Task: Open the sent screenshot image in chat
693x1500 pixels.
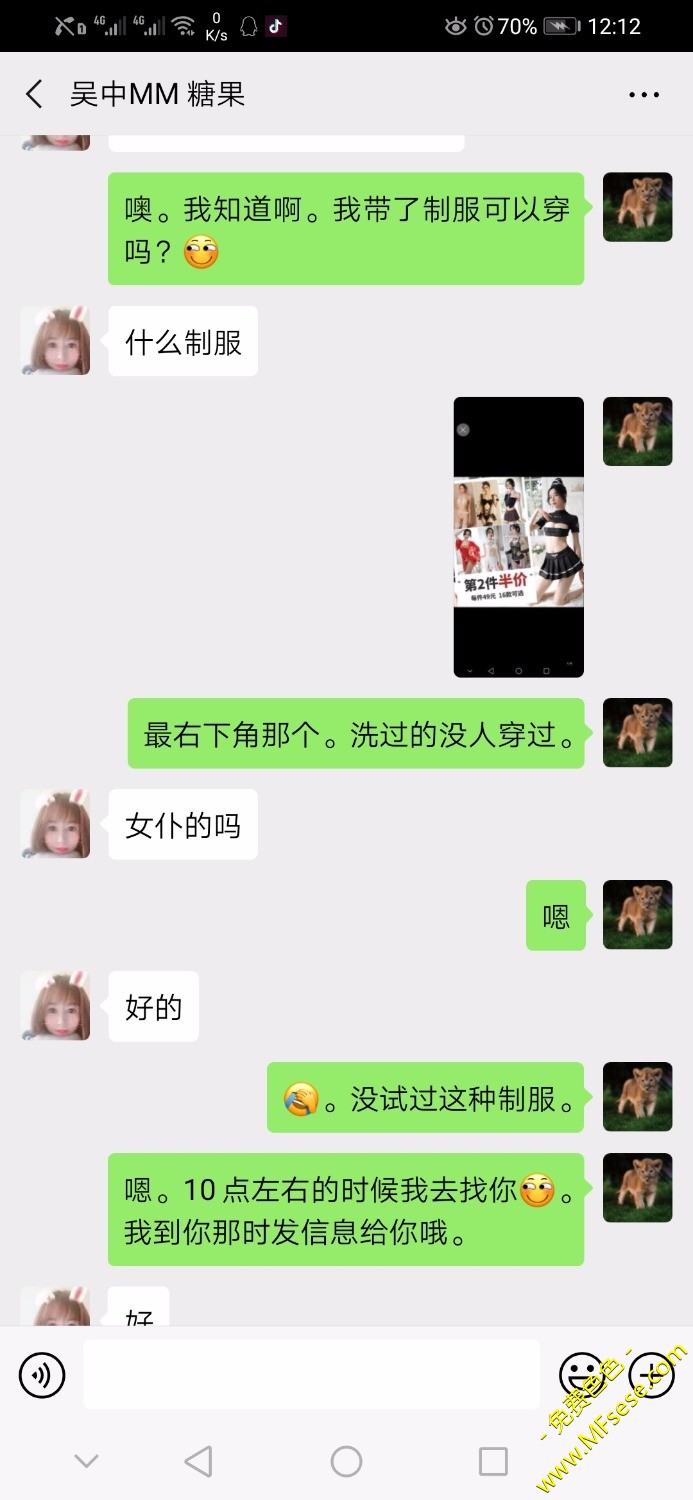Action: coord(518,537)
